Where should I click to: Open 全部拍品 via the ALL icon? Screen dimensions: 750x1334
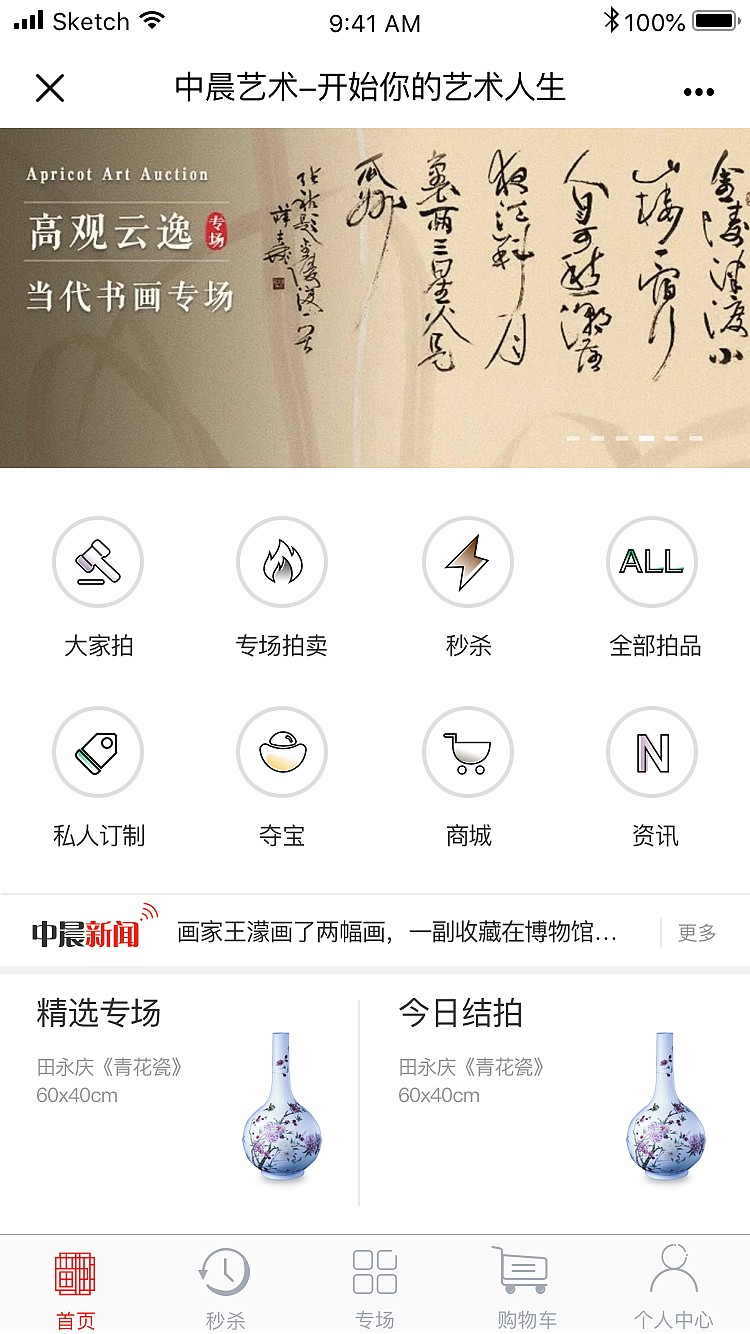652,562
